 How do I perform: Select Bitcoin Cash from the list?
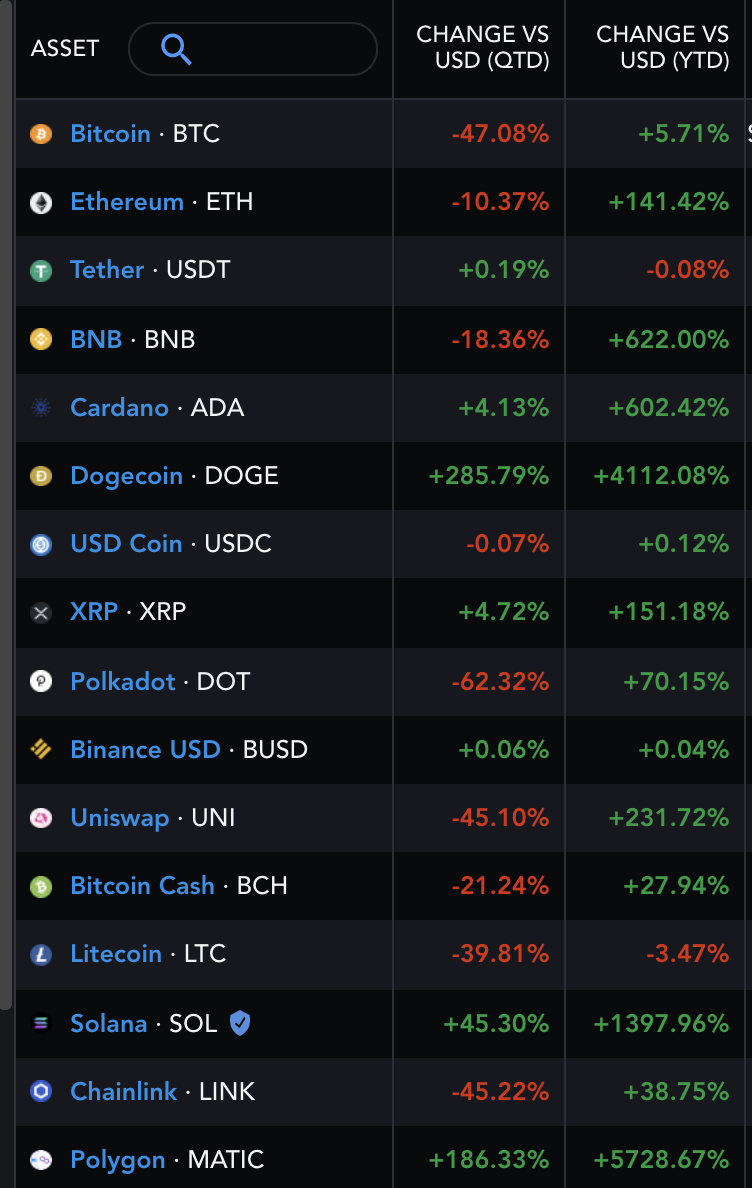point(142,885)
